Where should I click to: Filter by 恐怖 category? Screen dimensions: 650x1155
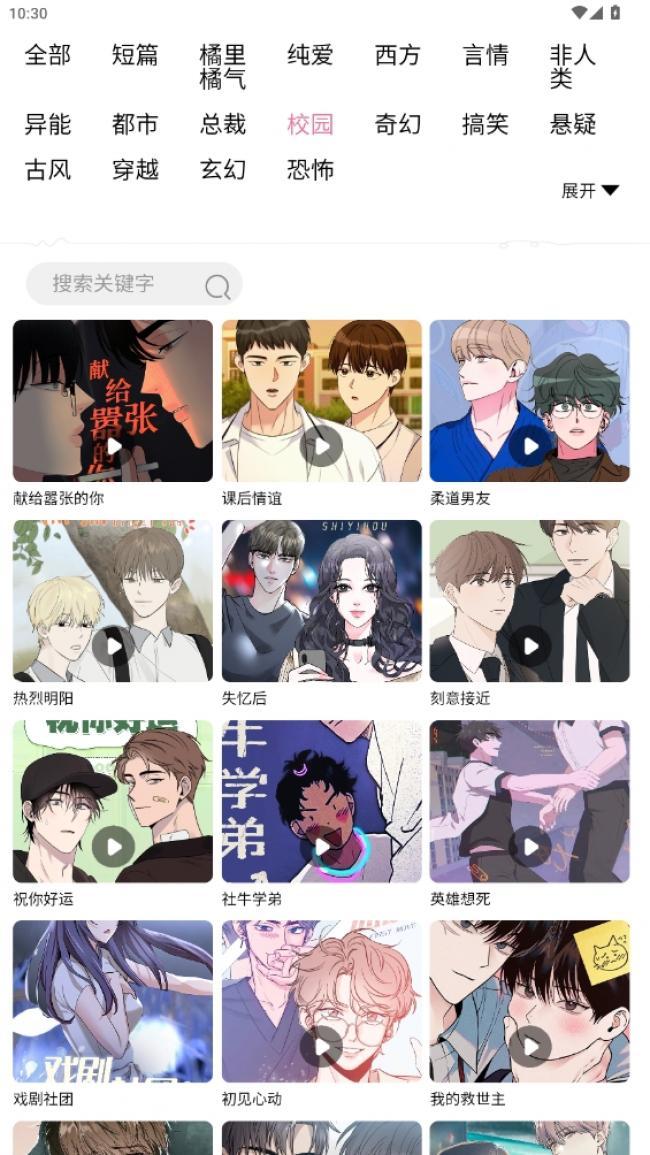click(310, 170)
